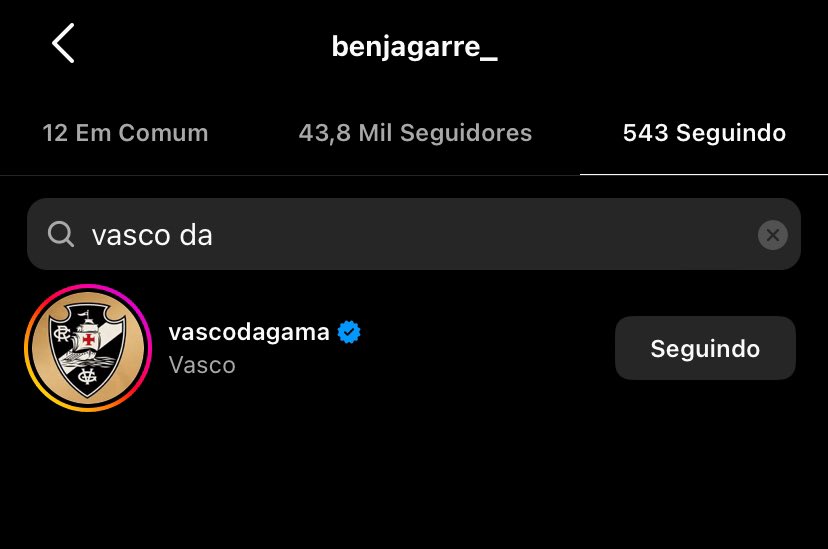The height and width of the screenshot is (549, 828).
Task: Open the vascodagama profile
Action: [250, 333]
